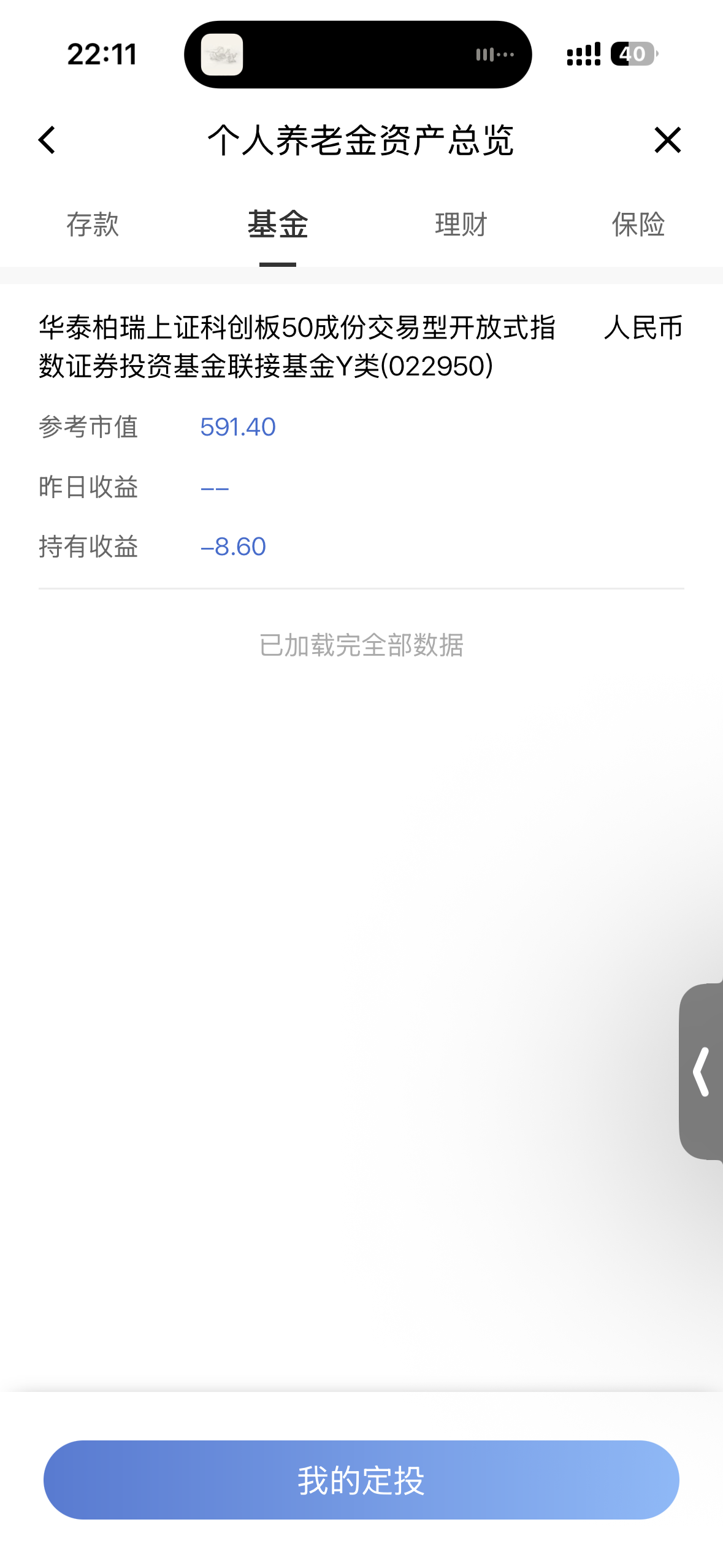
Task: Open the Dynamic Island activity pill
Action: pos(358,55)
